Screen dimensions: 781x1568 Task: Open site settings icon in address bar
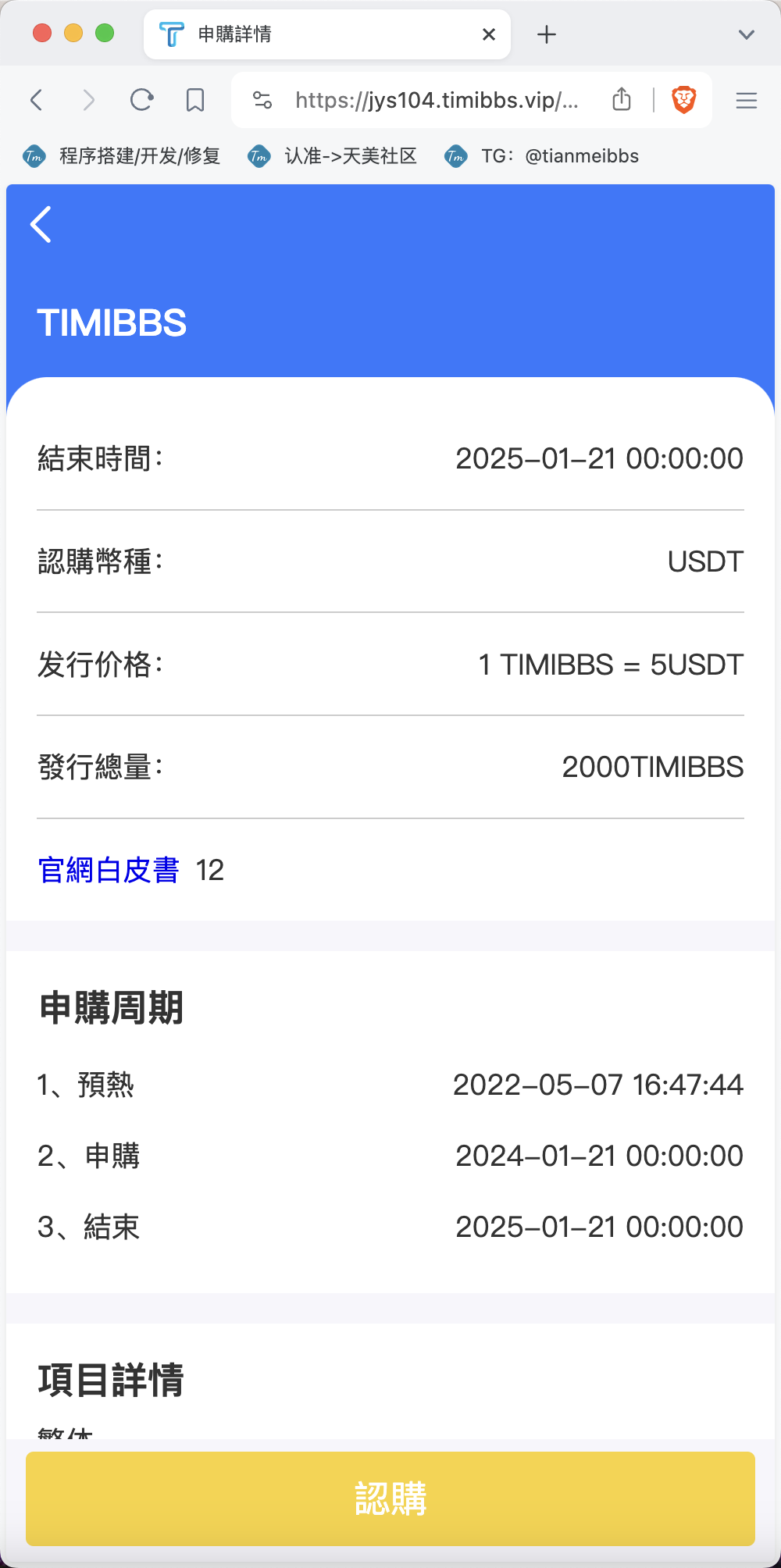[x=262, y=100]
